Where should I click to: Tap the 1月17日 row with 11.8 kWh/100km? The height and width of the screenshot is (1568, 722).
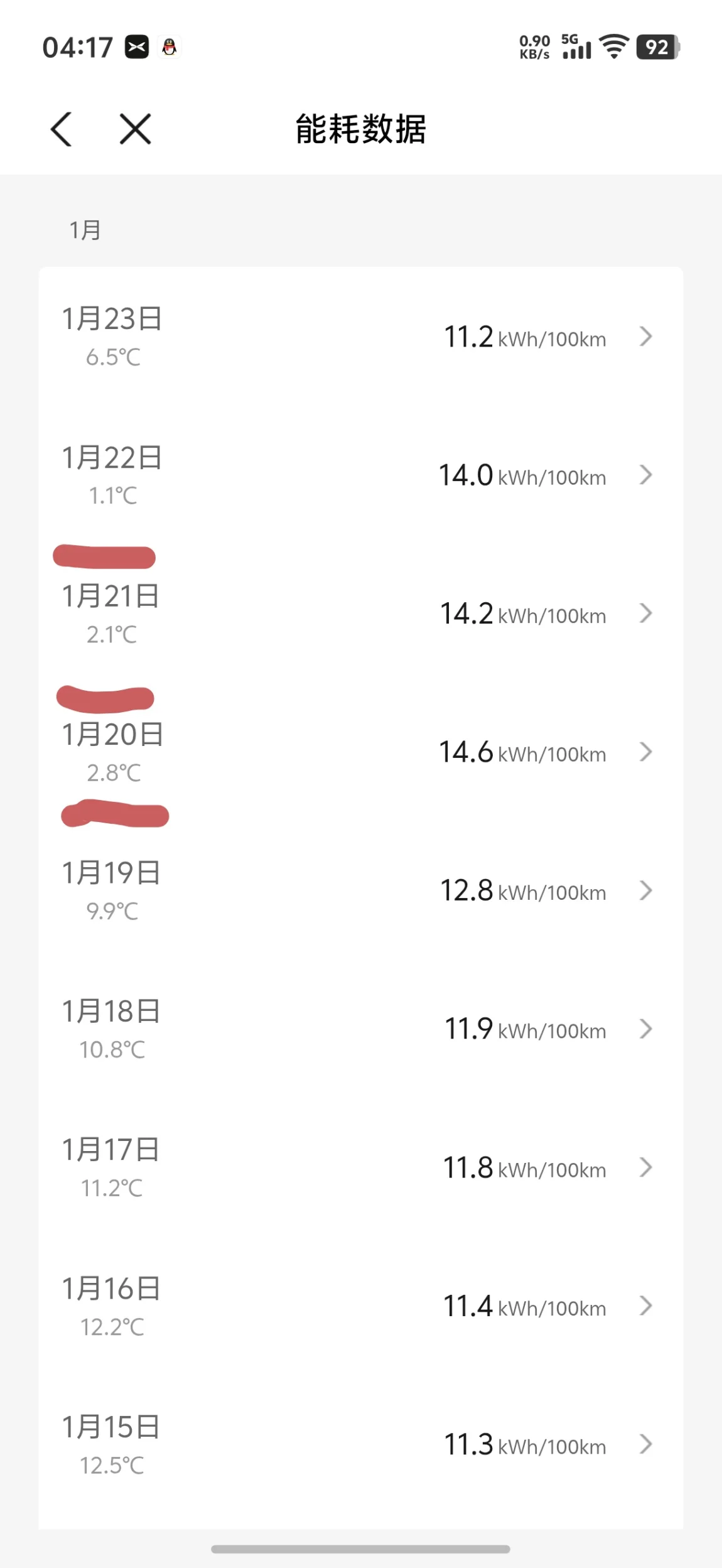(360, 1168)
